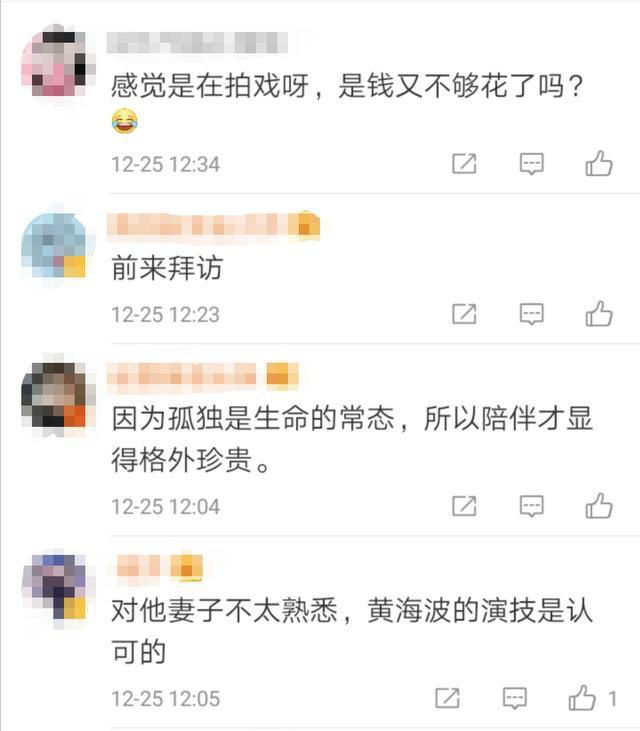This screenshot has height=731, width=640.
Task: Repost the comment posted at 12-25 12:34
Action: click(x=464, y=164)
